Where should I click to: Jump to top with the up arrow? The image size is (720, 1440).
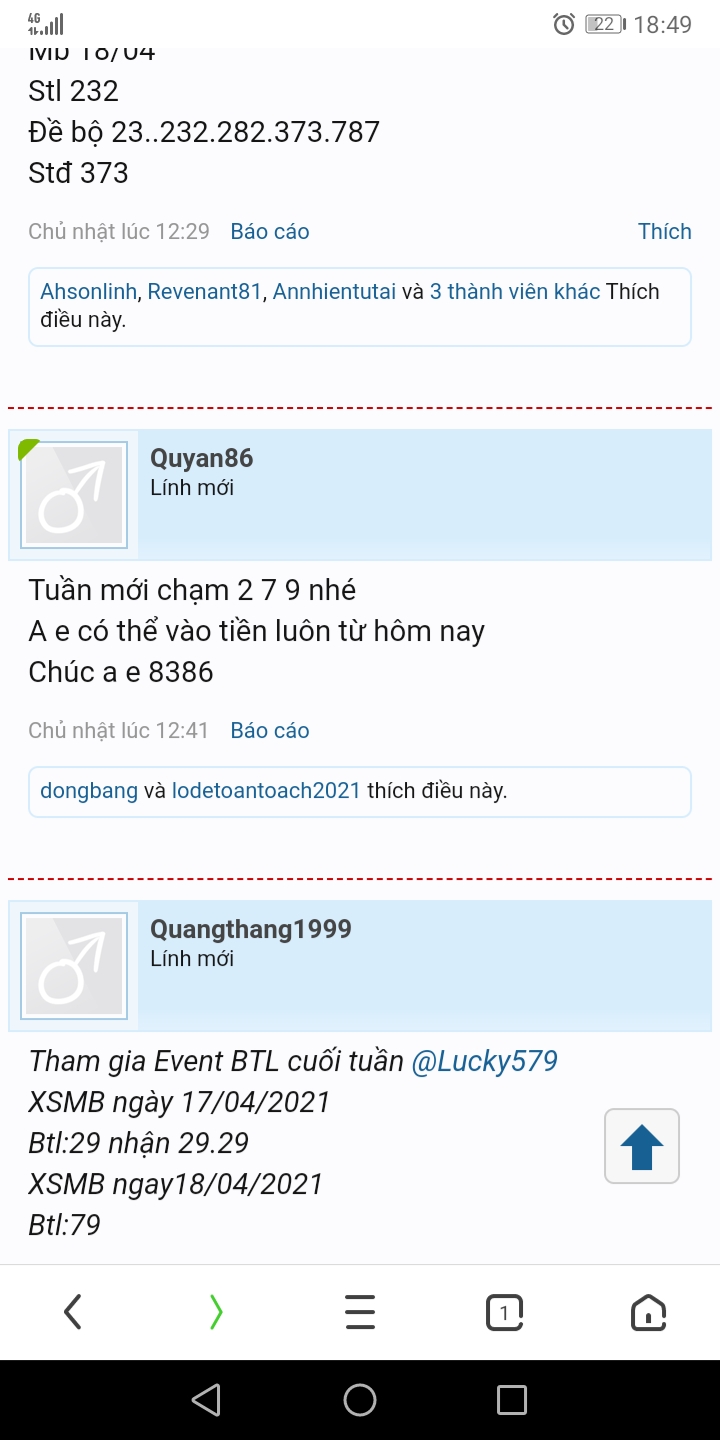coord(642,1146)
